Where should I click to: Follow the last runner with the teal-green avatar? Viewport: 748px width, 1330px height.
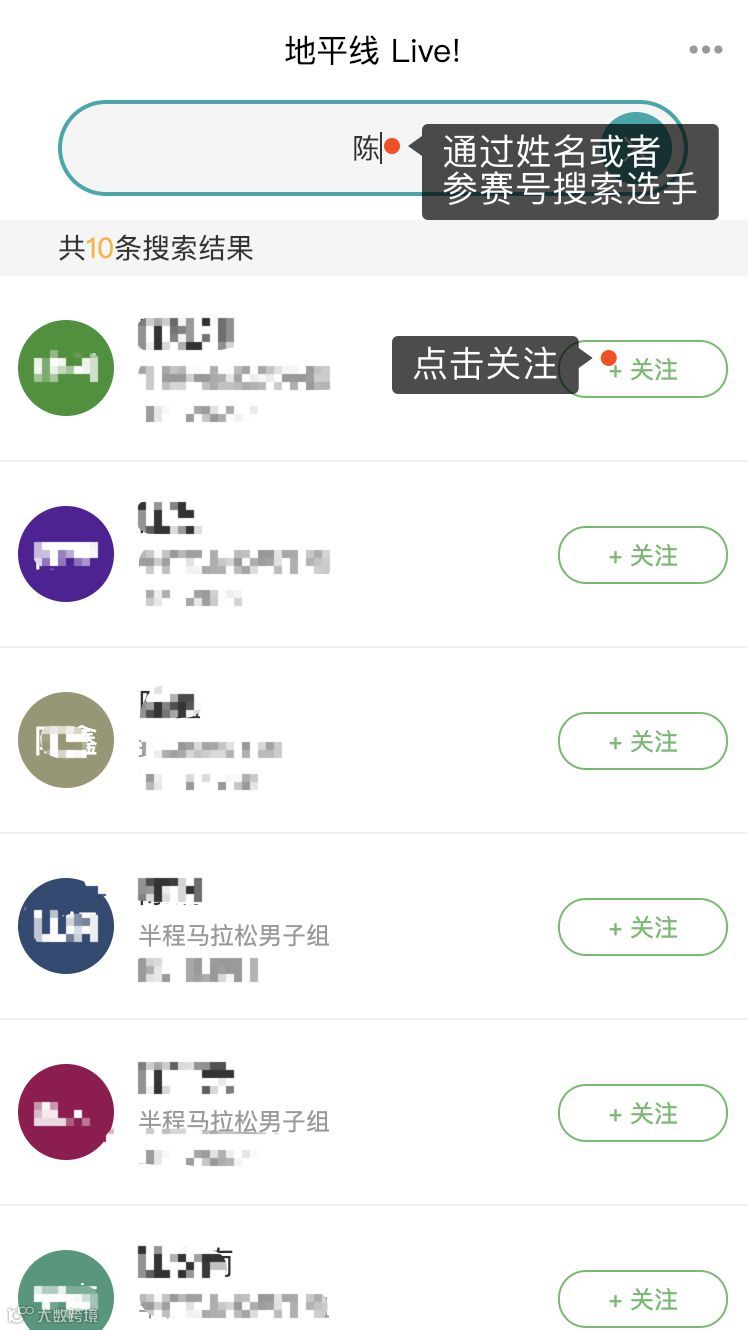point(642,1299)
